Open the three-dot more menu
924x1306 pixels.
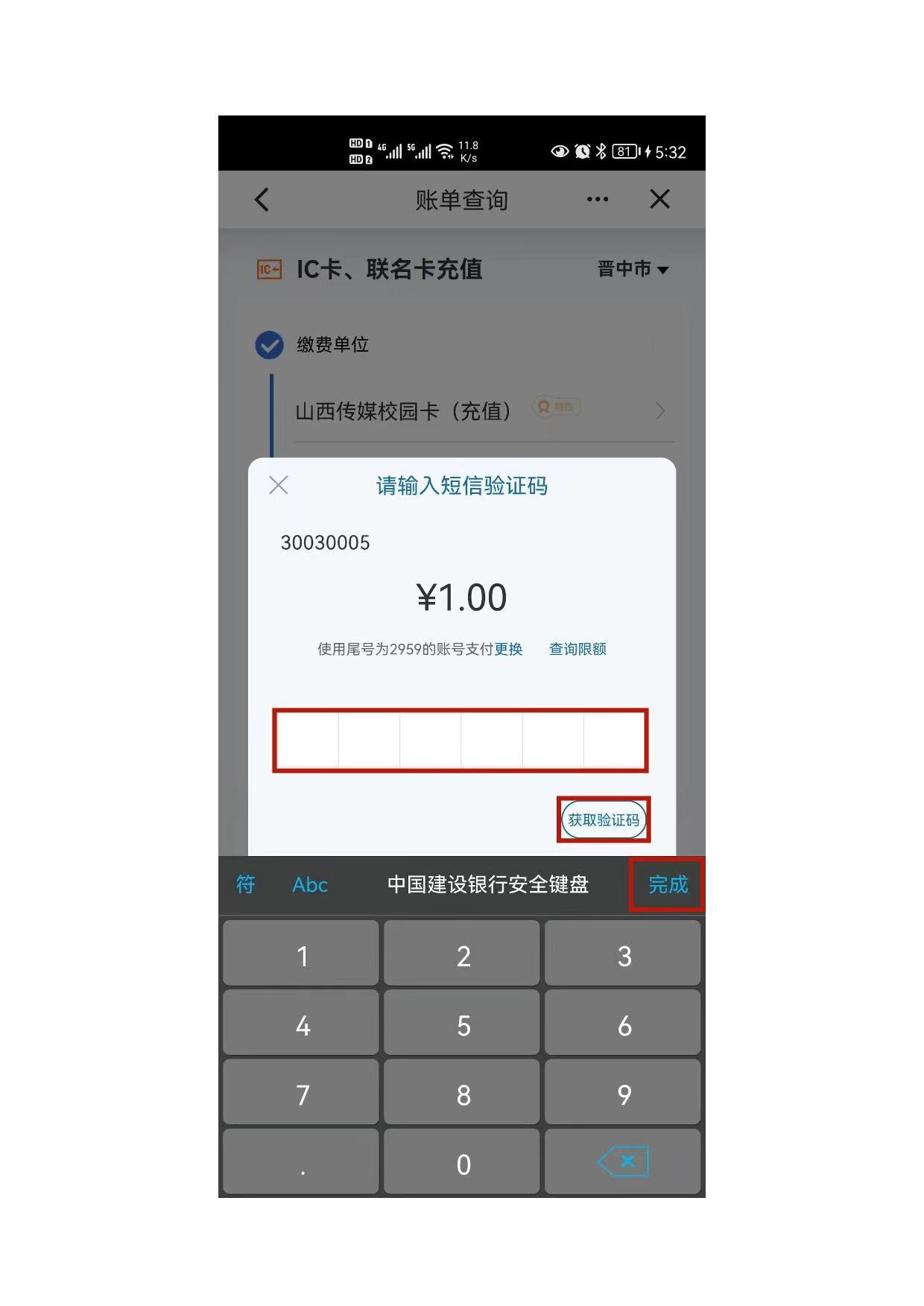point(597,200)
